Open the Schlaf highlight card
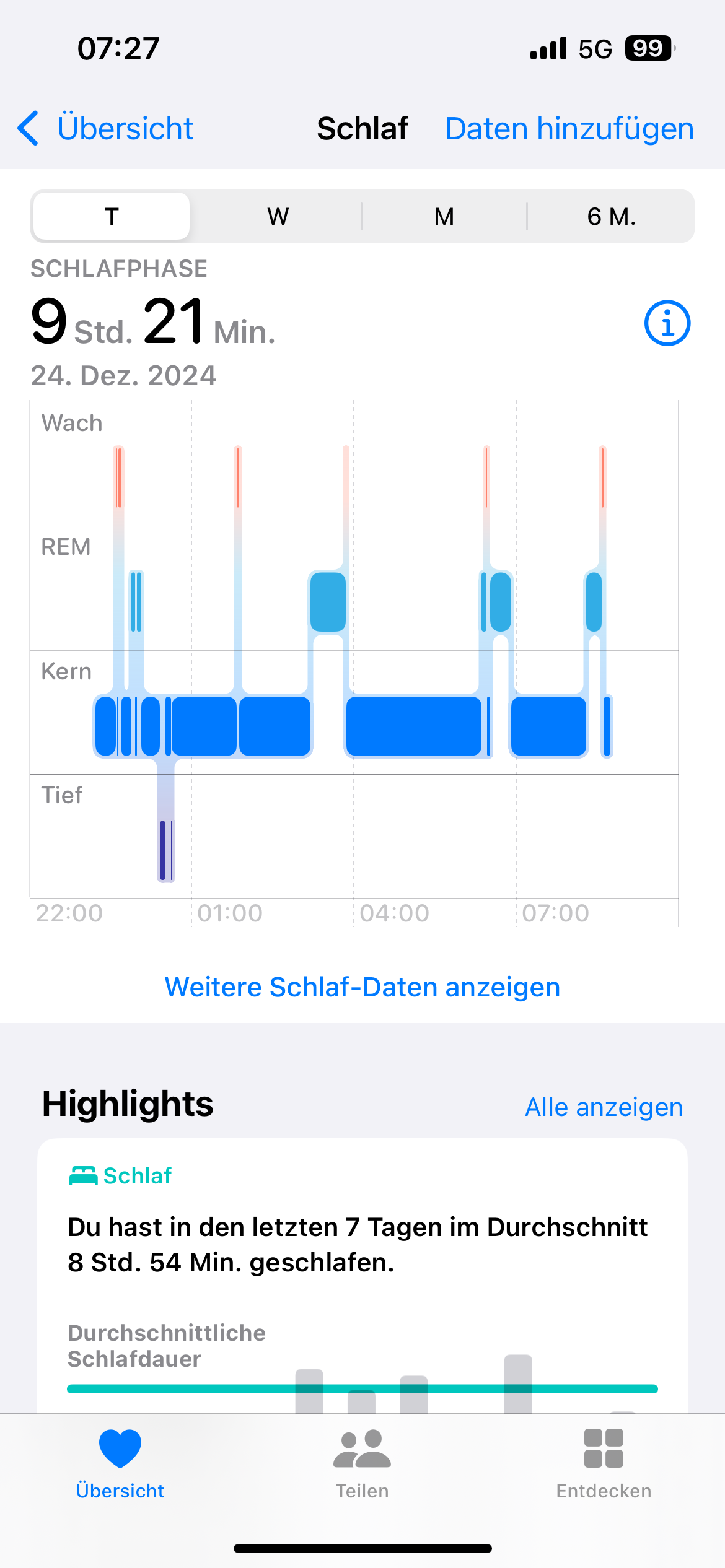 click(362, 1245)
